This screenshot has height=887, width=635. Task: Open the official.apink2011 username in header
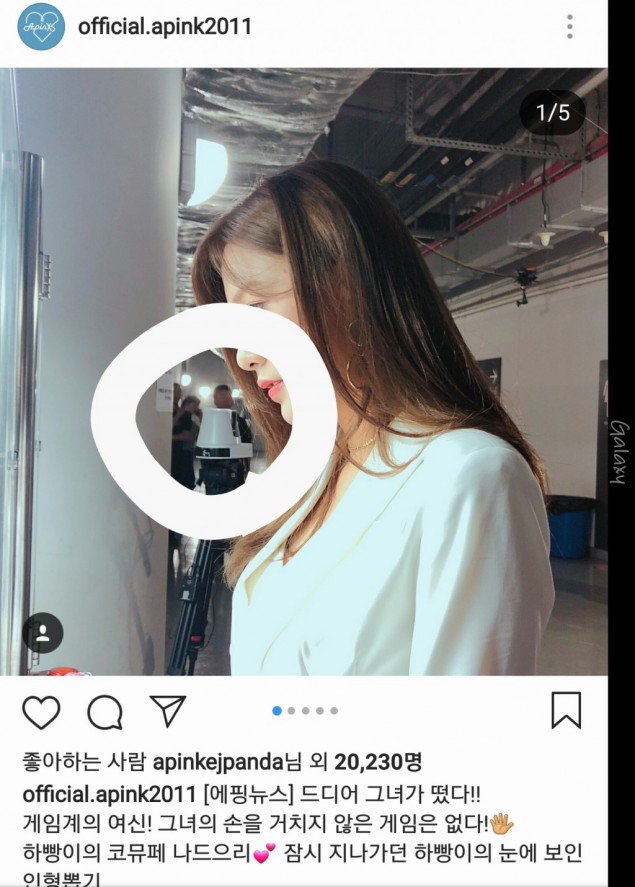coord(165,27)
